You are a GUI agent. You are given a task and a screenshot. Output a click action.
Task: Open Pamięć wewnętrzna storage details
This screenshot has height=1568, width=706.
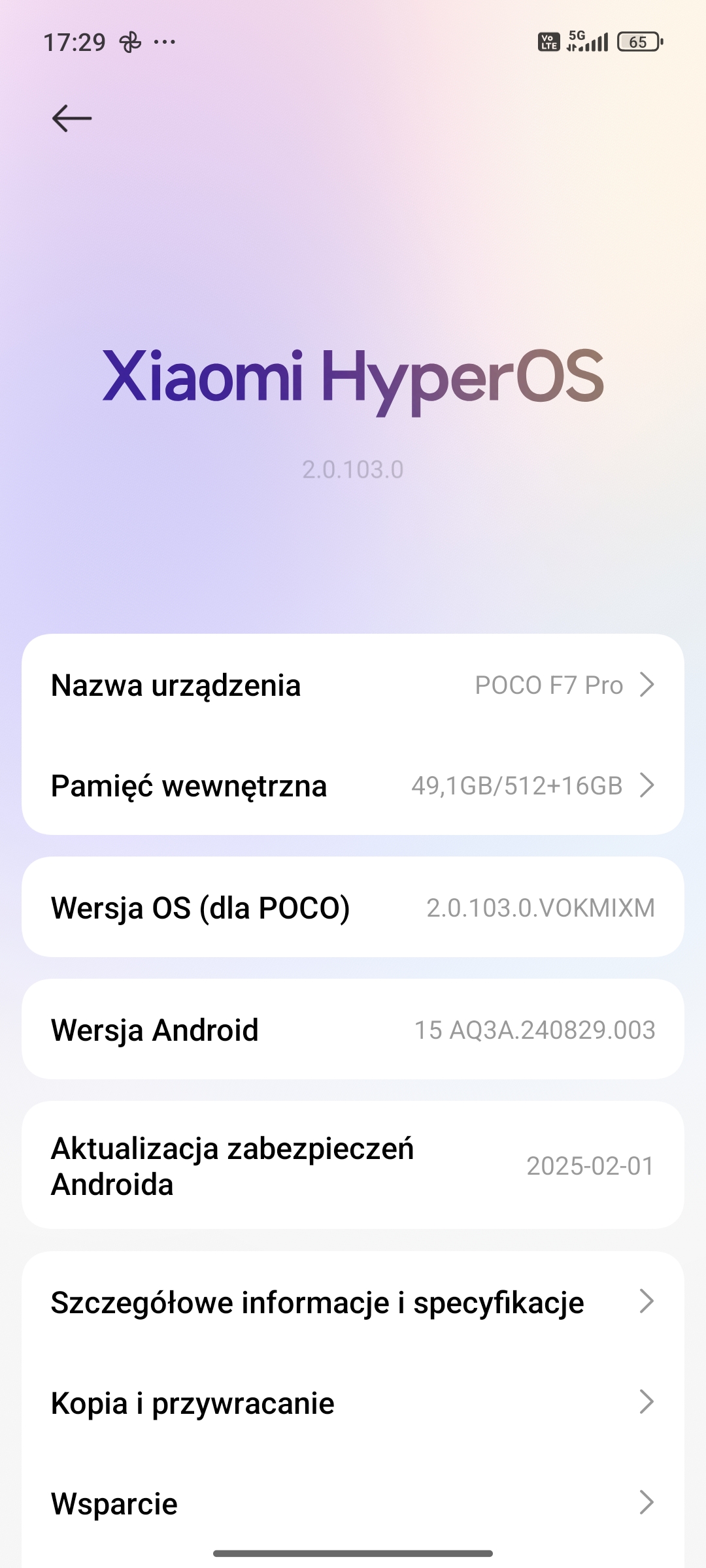pyautogui.click(x=353, y=785)
